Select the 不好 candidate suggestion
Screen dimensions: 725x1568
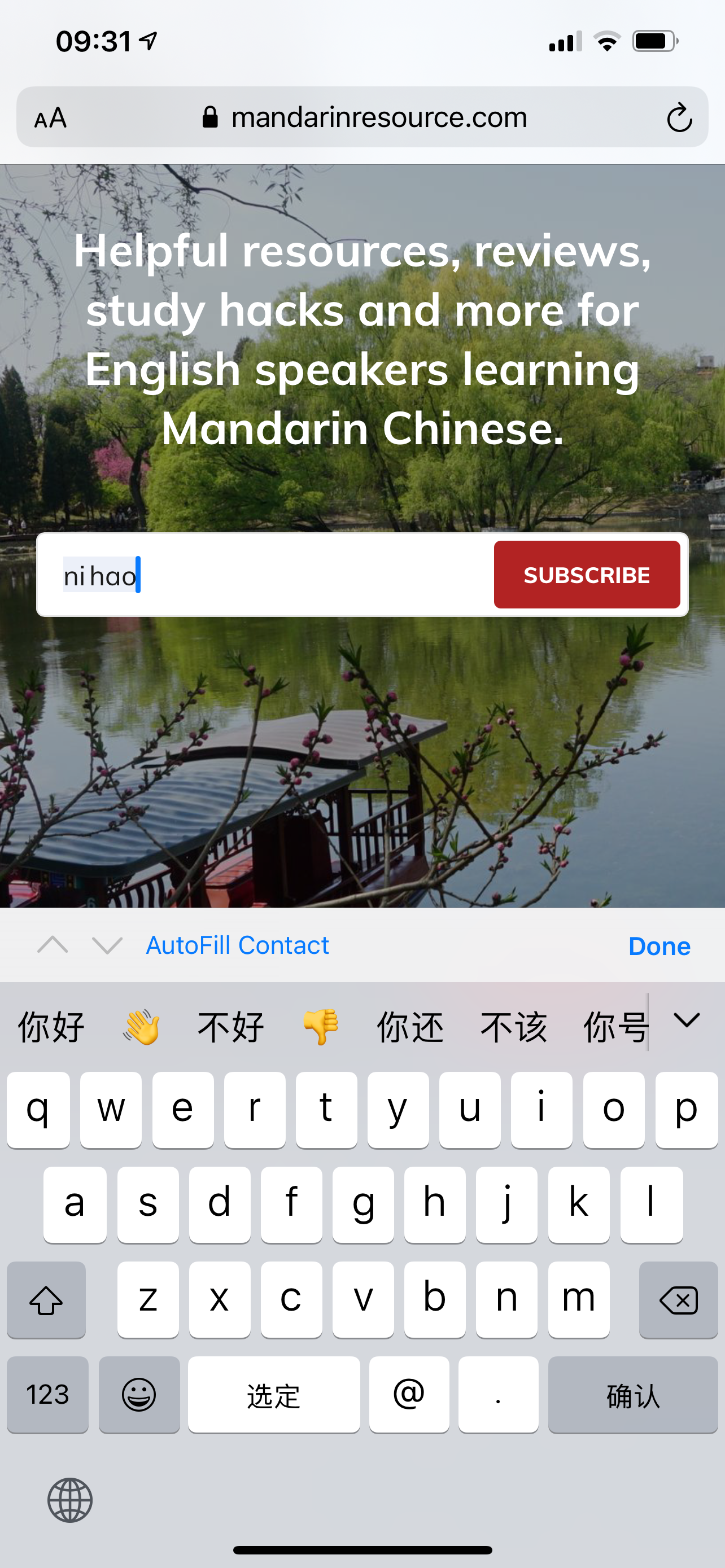coord(231,1027)
